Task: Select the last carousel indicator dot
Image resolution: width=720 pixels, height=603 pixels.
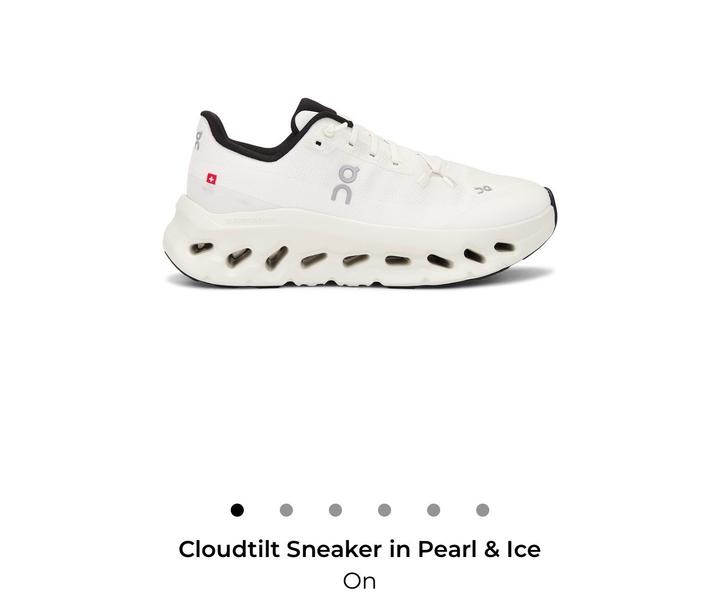Action: tap(482, 510)
